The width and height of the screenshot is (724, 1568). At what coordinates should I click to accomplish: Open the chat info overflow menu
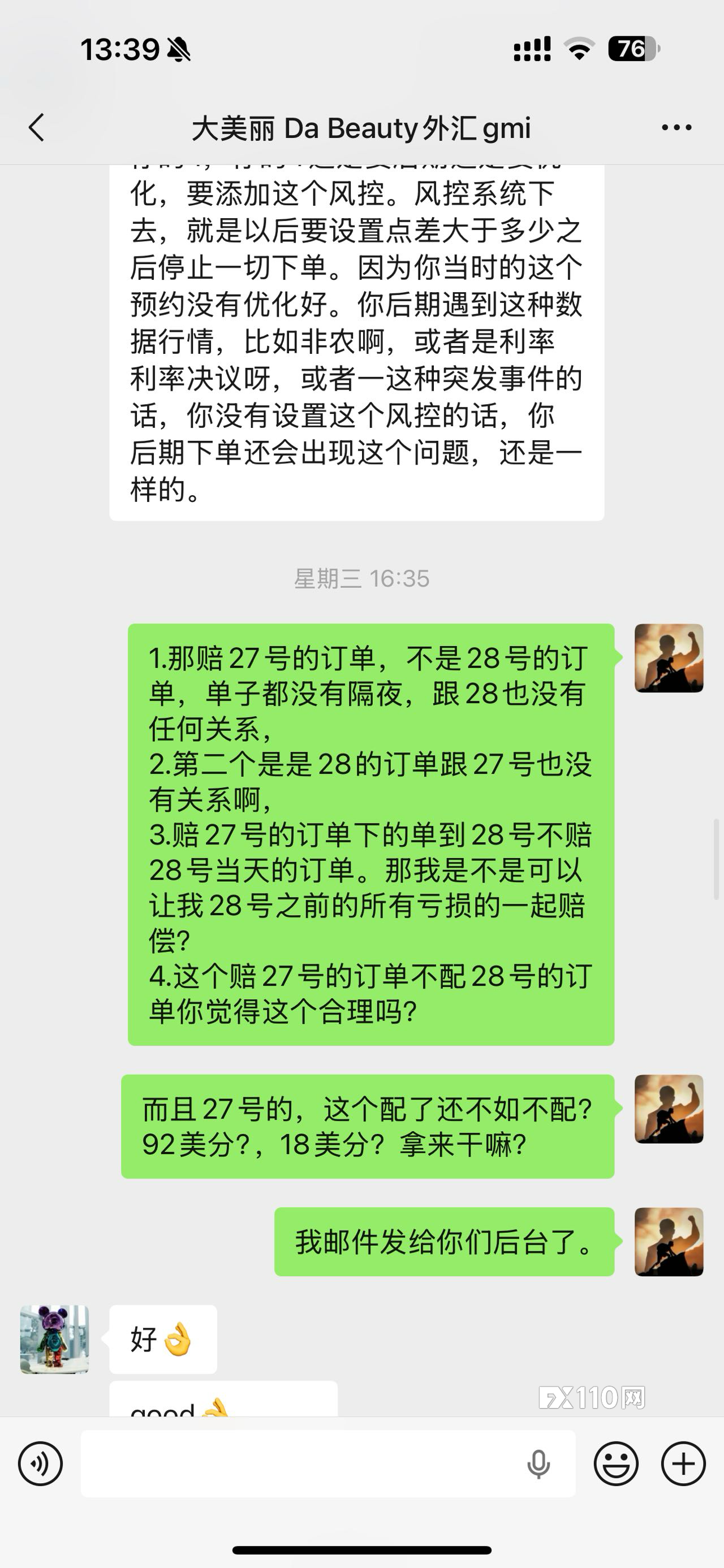pos(676,128)
